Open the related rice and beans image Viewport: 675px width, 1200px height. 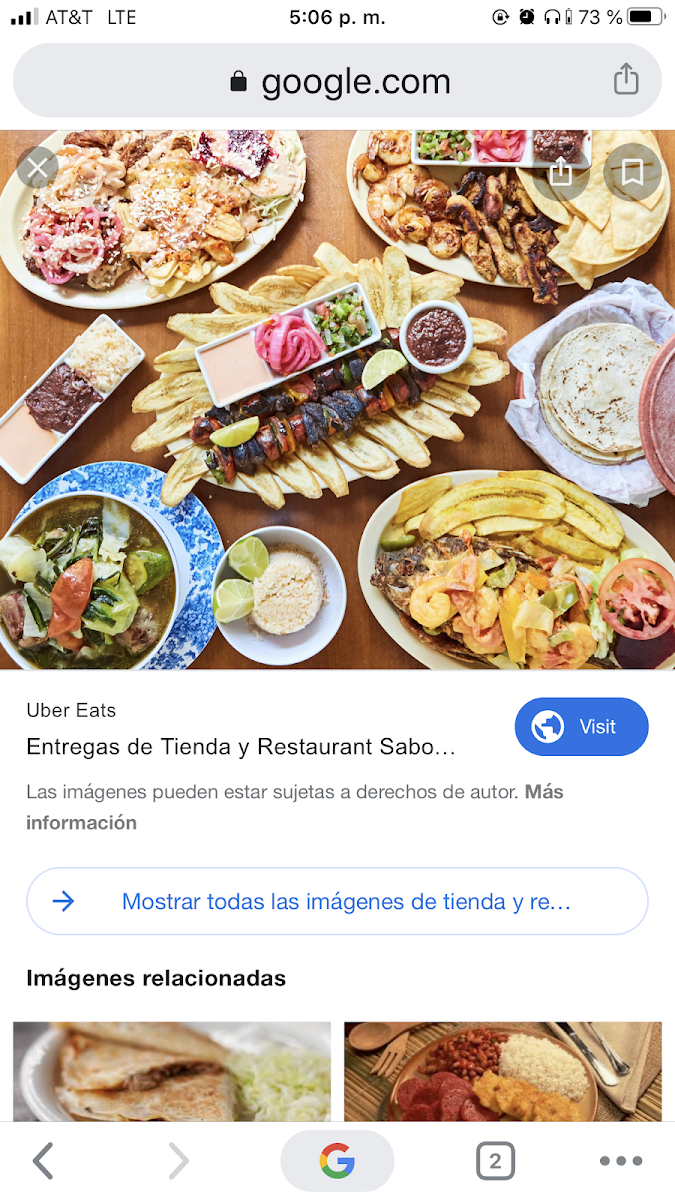[x=502, y=1070]
